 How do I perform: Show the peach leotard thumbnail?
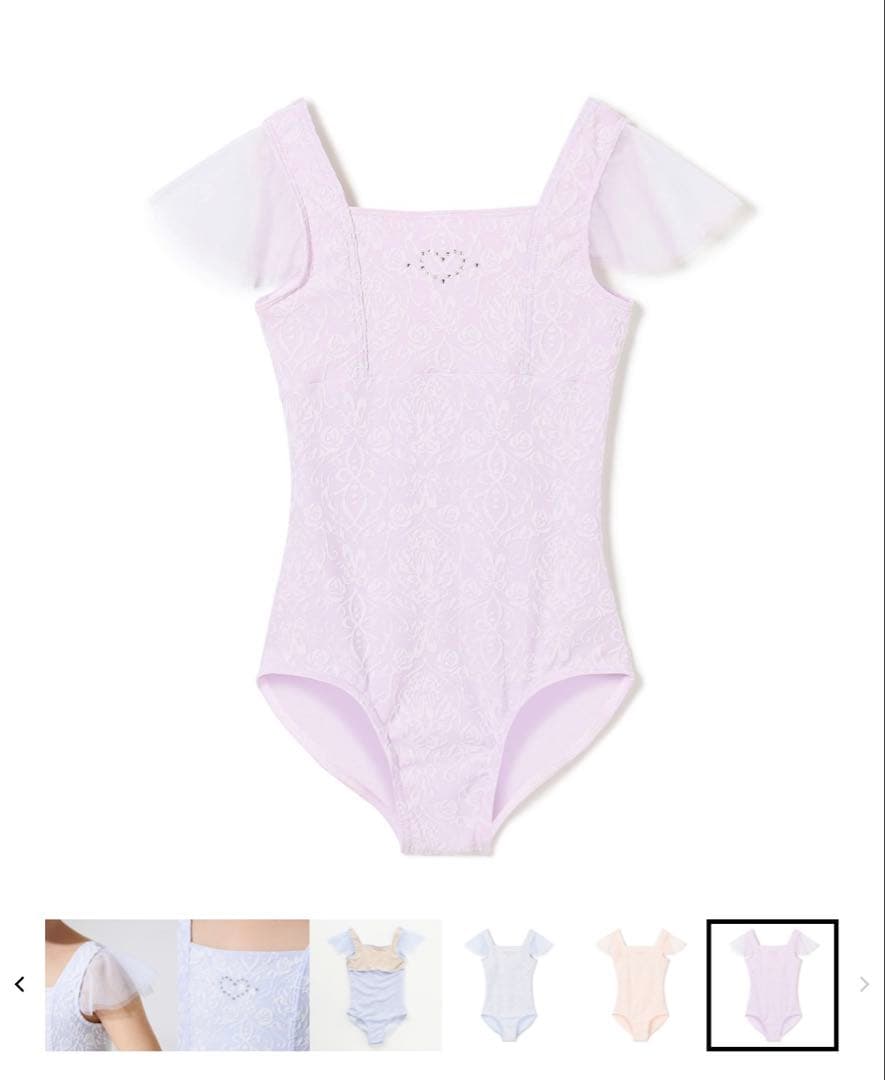click(640, 985)
